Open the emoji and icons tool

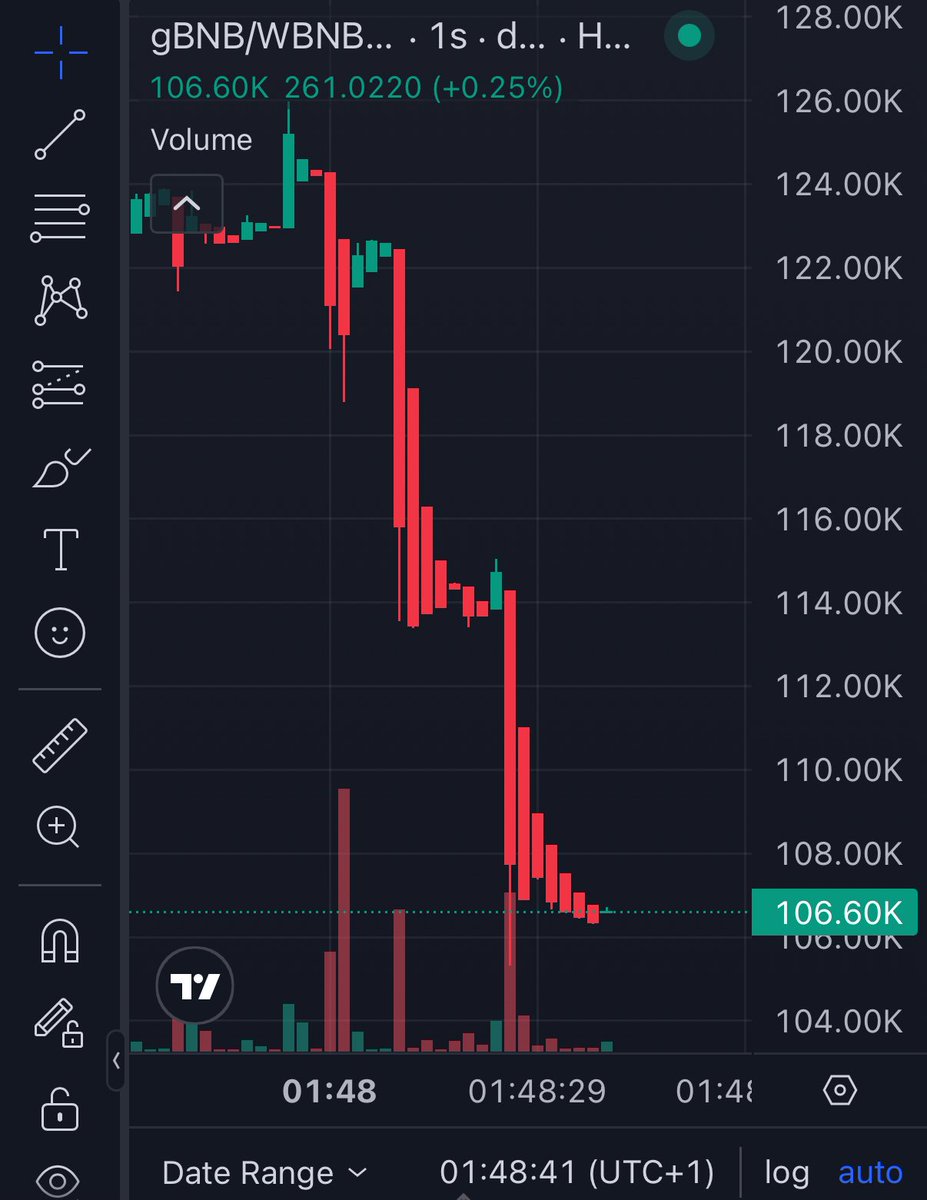[60, 632]
